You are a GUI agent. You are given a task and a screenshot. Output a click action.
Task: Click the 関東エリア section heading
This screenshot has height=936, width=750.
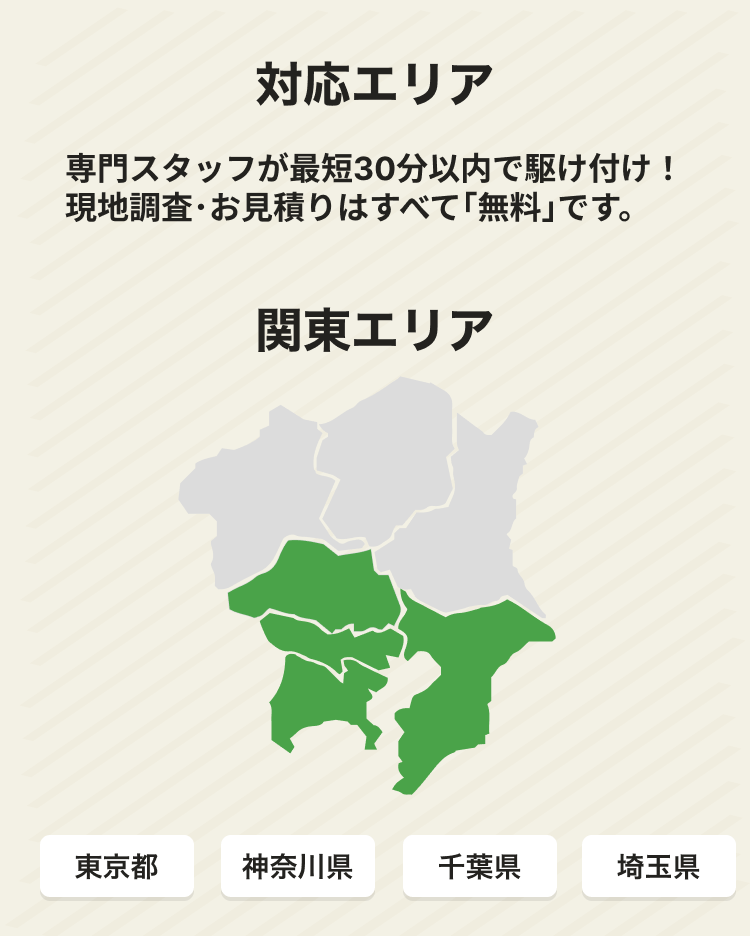[375, 322]
